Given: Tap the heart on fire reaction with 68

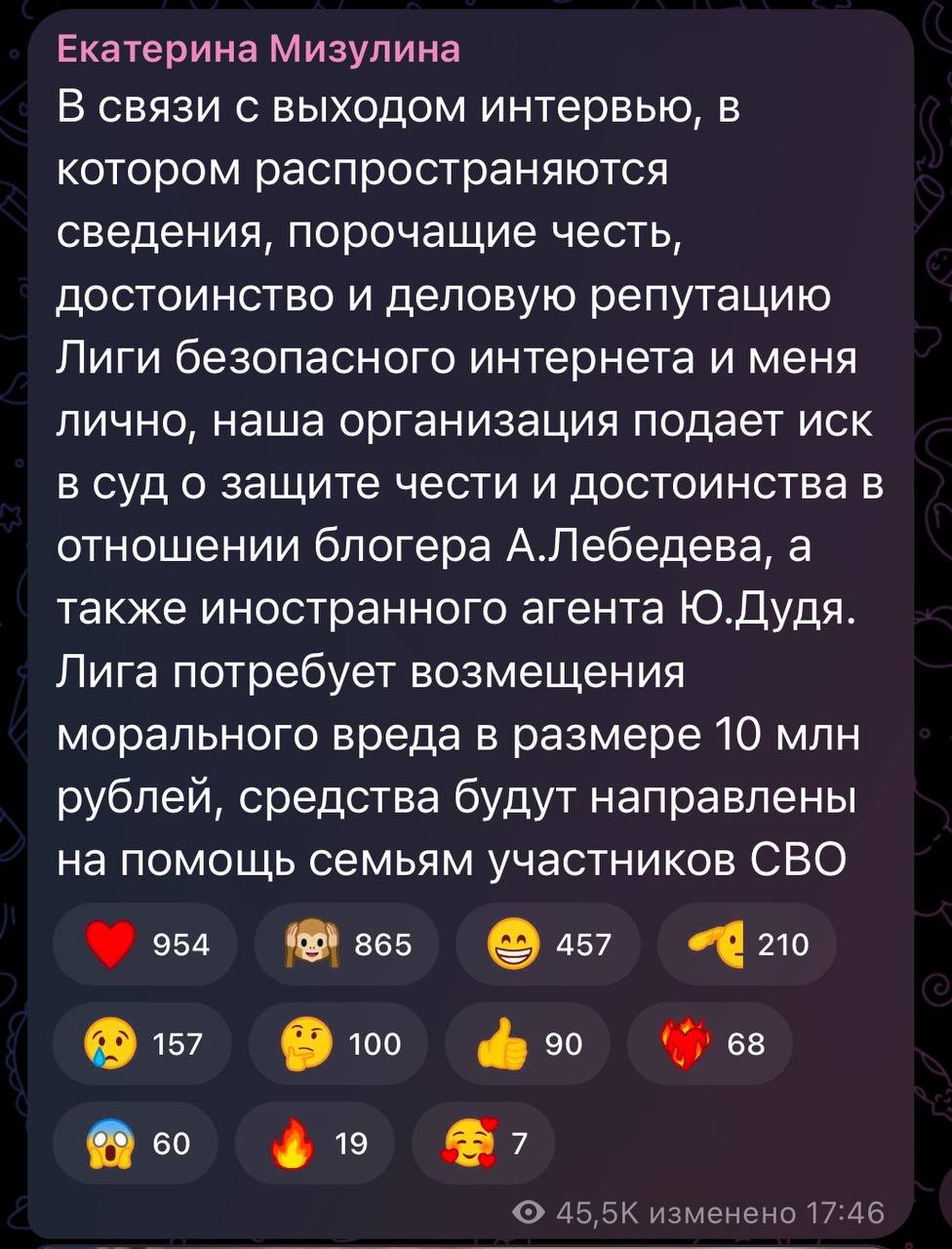Looking at the screenshot, I should tap(709, 1043).
